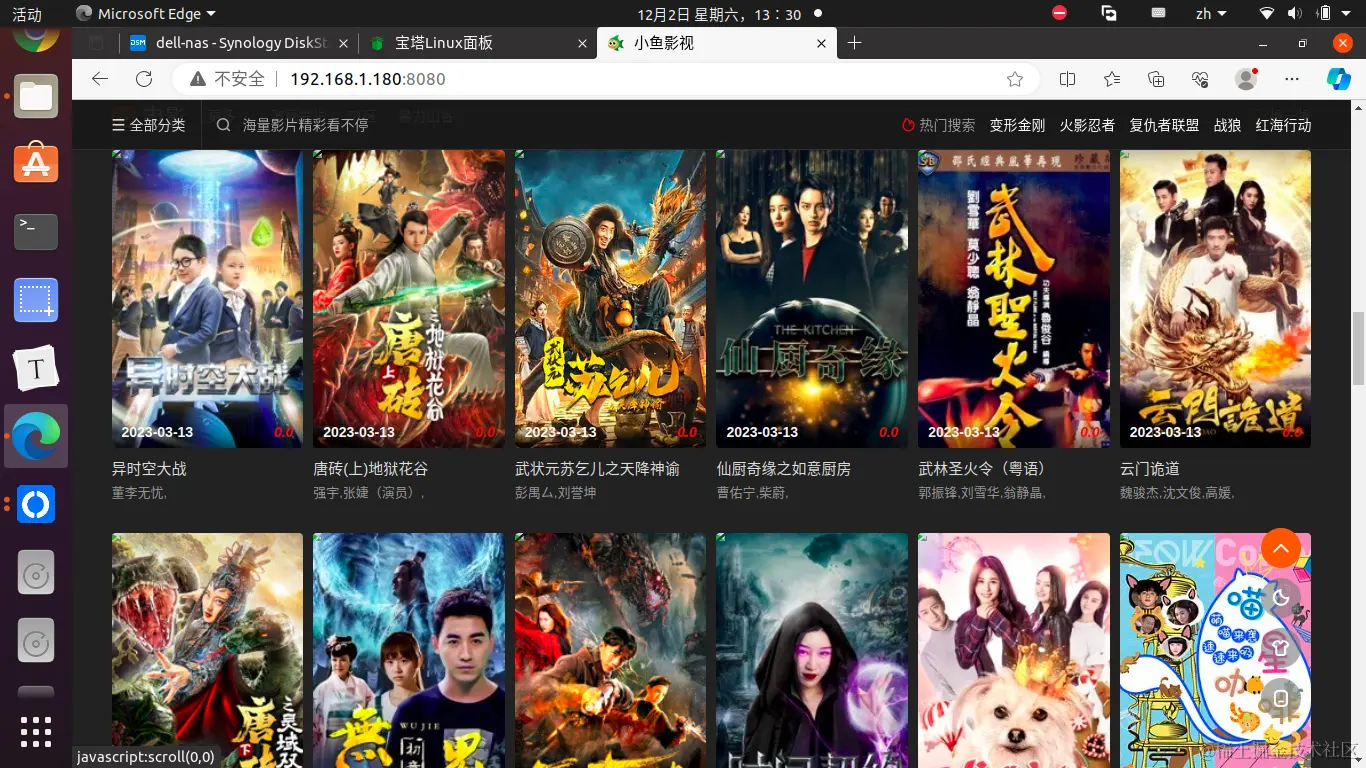
Task: Open a new browser tab
Action: 854,43
